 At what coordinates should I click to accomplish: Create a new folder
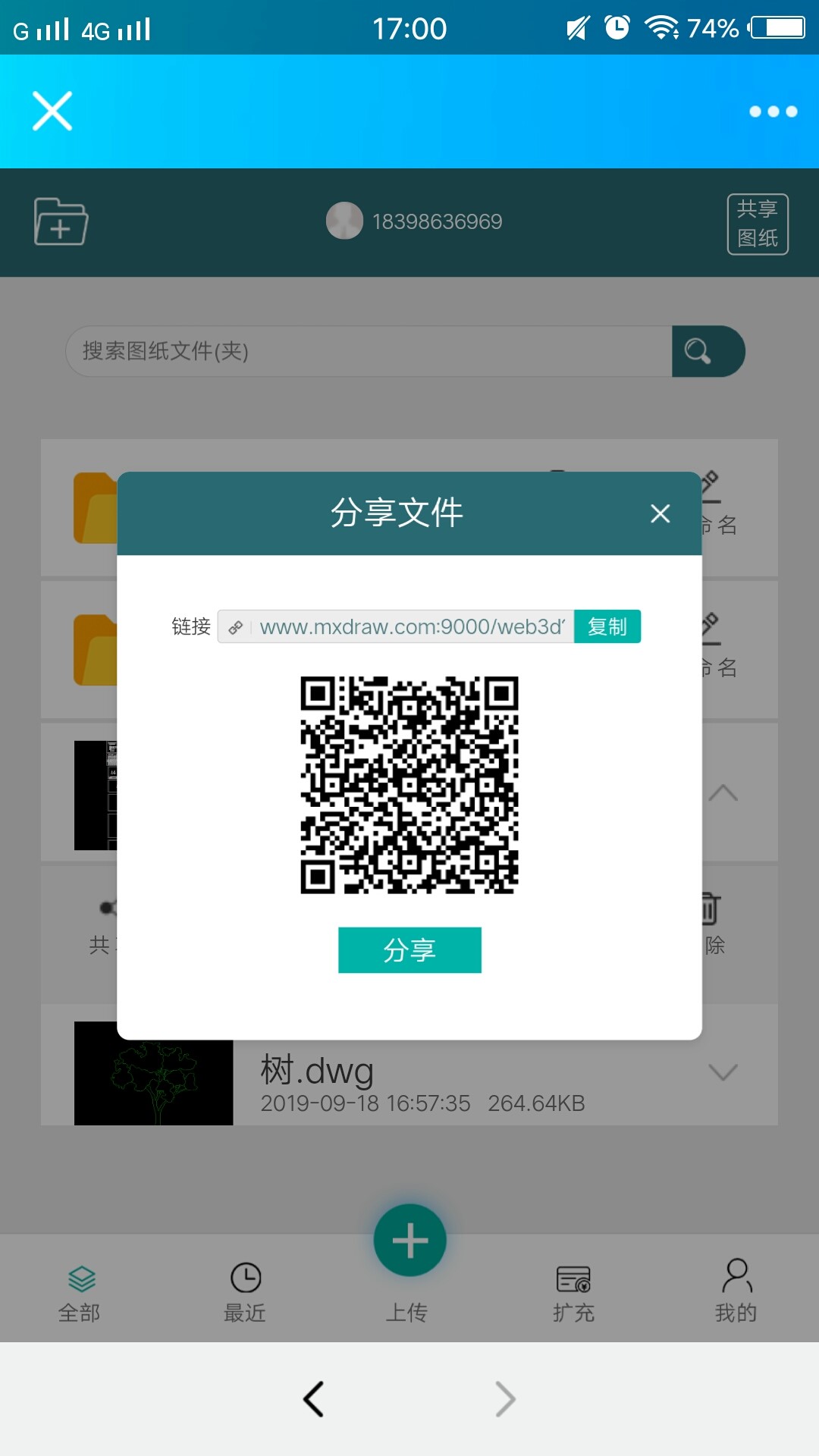(61, 221)
